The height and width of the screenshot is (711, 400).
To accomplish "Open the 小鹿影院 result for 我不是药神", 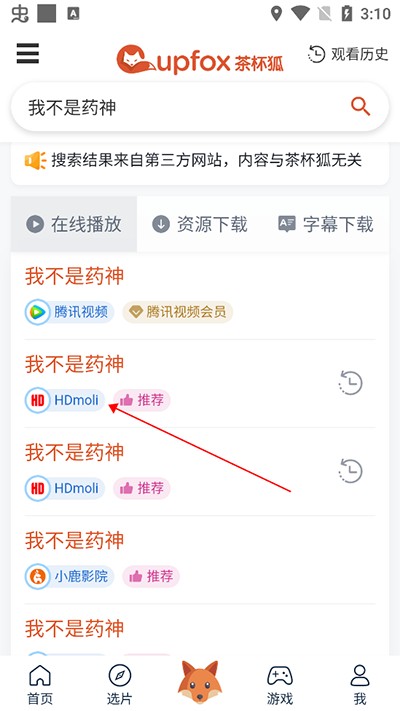I will click(x=200, y=560).
